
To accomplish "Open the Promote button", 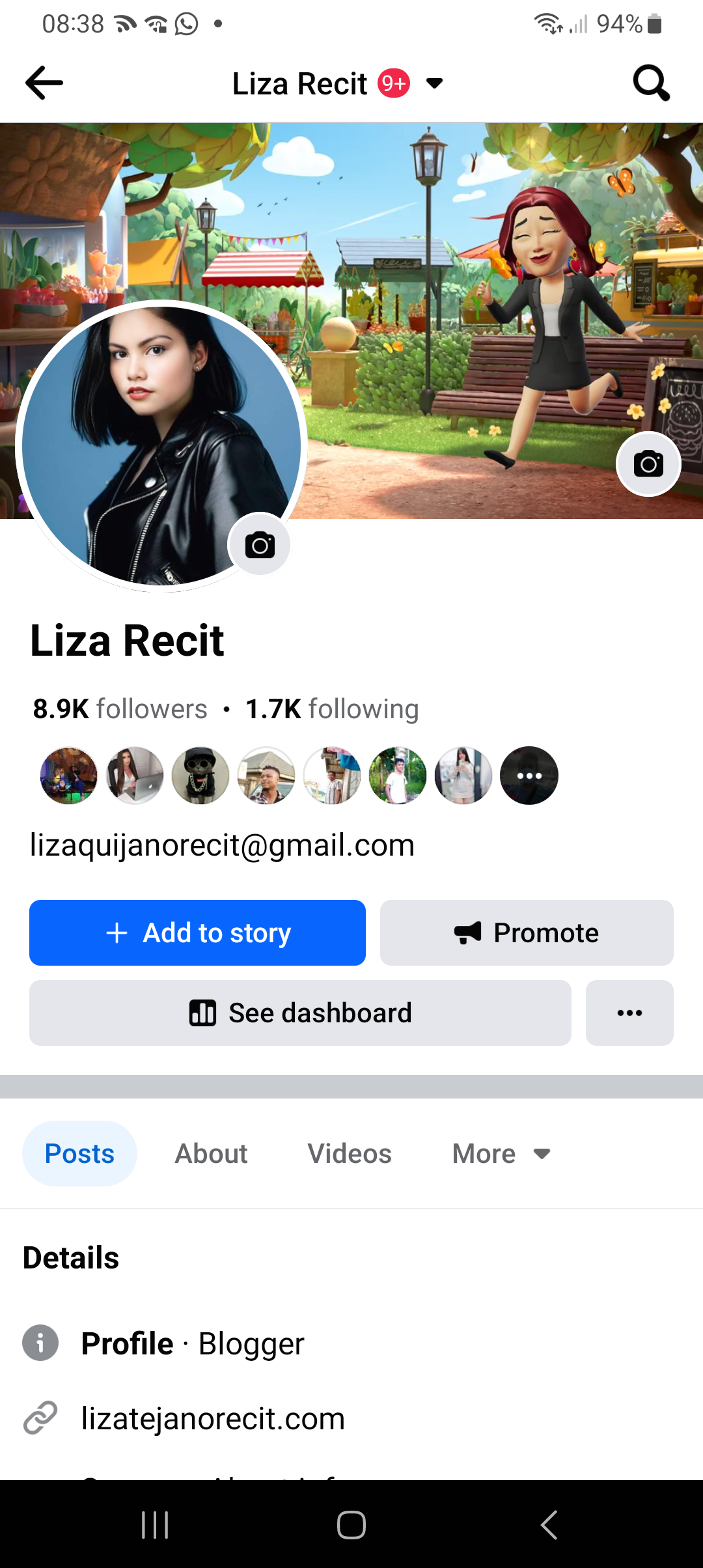I will coord(527,932).
